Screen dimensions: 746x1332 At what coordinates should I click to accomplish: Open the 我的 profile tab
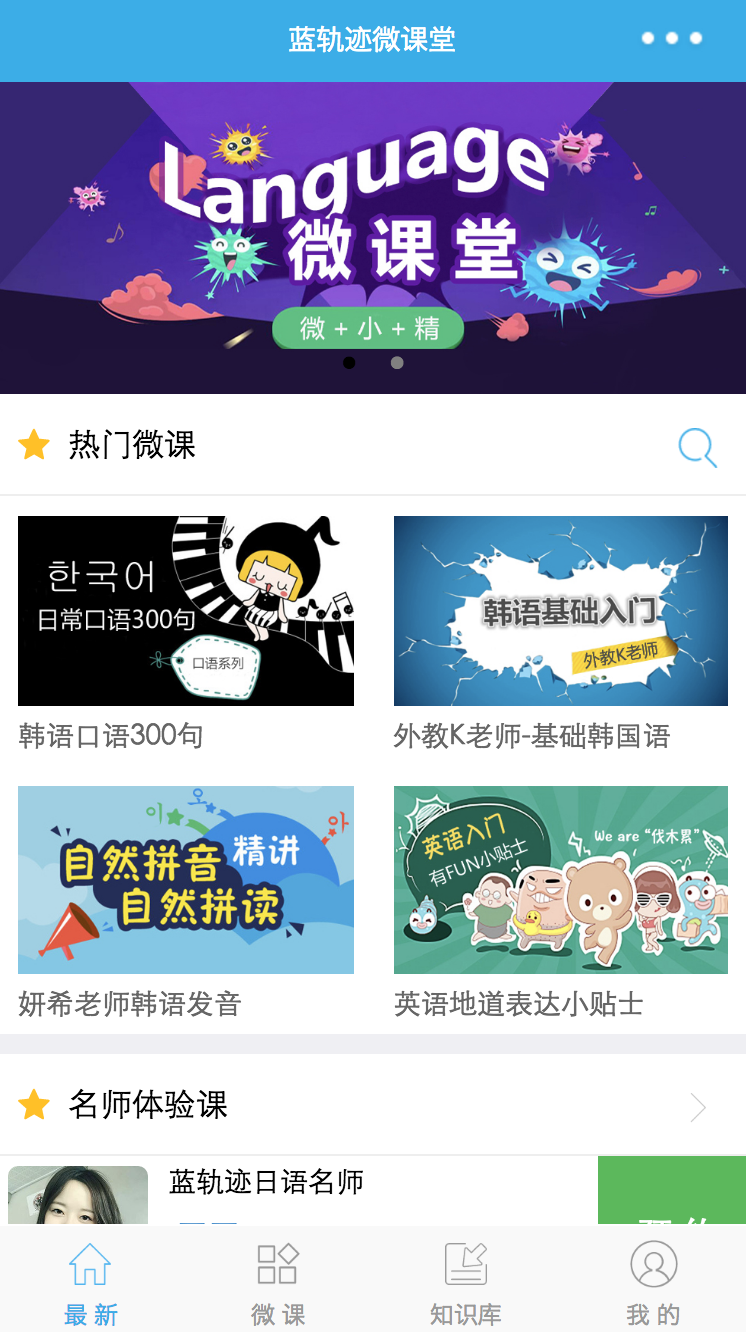click(x=653, y=1285)
